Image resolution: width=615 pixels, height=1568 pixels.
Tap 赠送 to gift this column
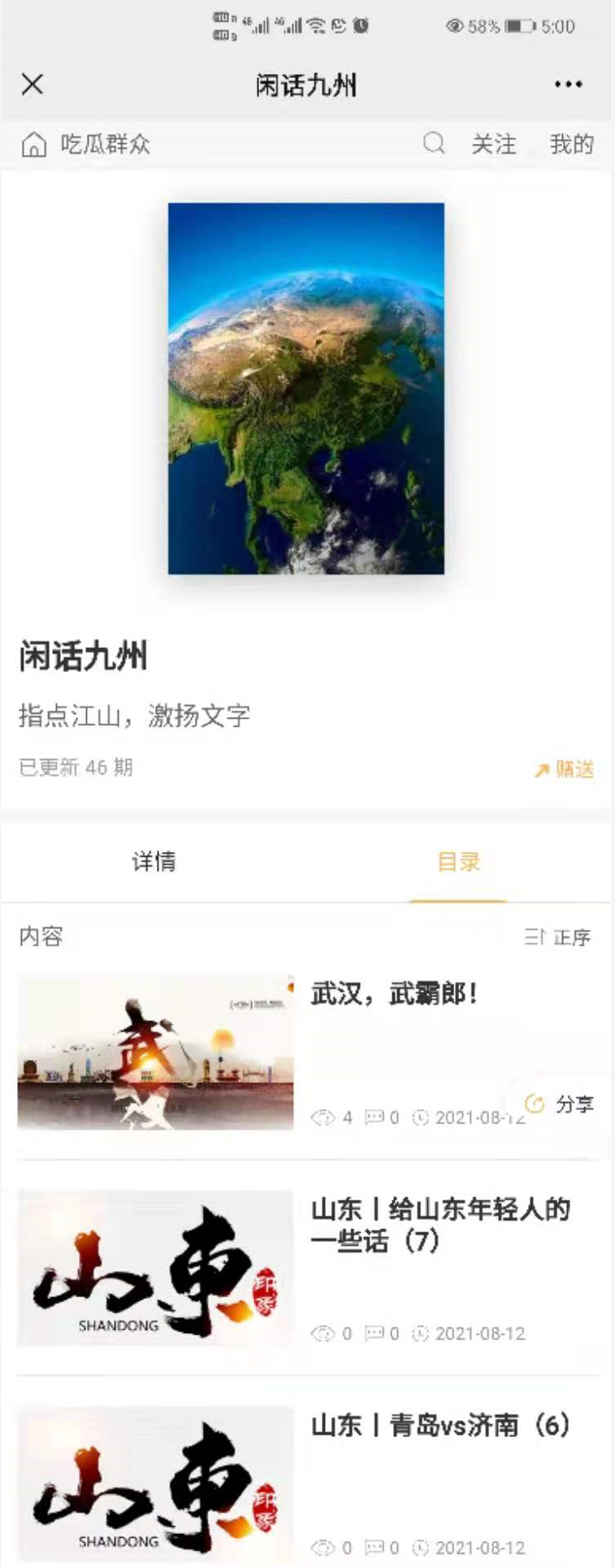click(565, 769)
